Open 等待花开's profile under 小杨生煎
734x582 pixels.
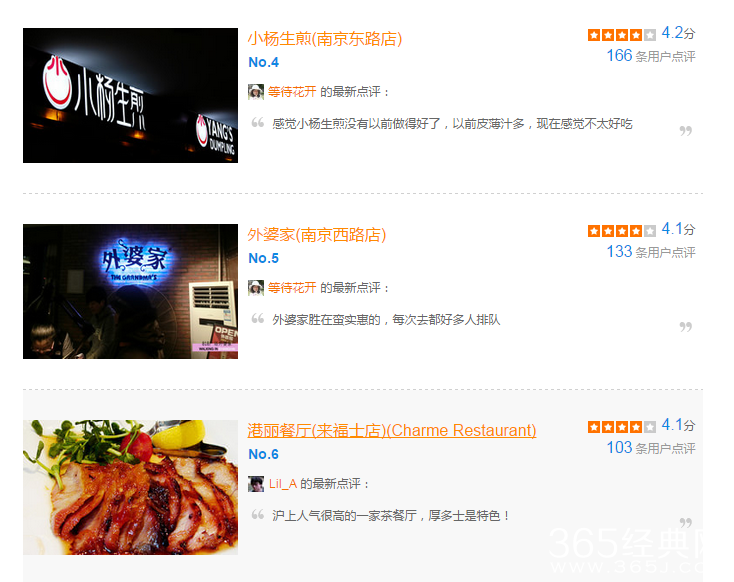point(292,92)
